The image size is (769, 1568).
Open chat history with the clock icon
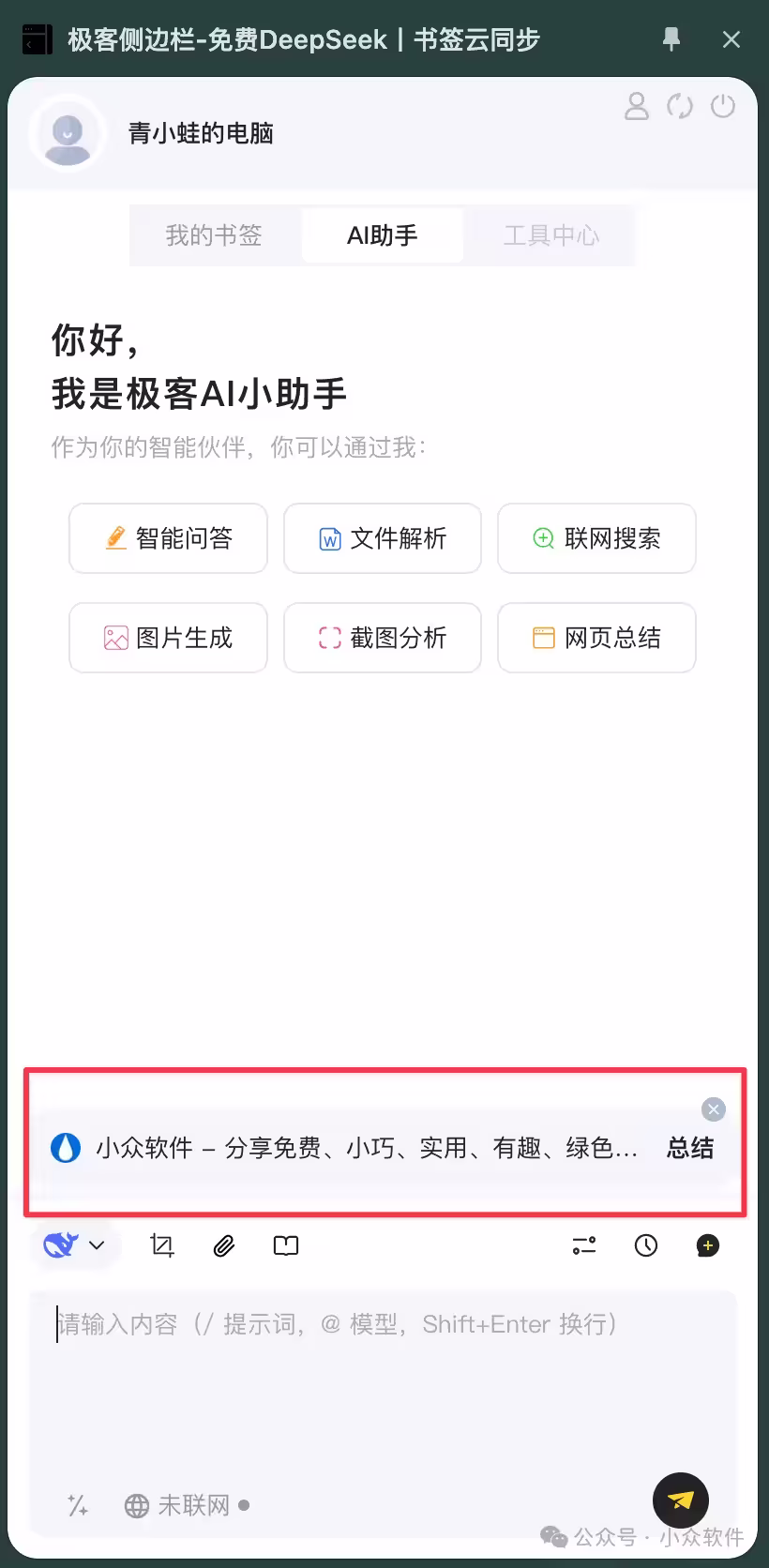[x=646, y=1245]
